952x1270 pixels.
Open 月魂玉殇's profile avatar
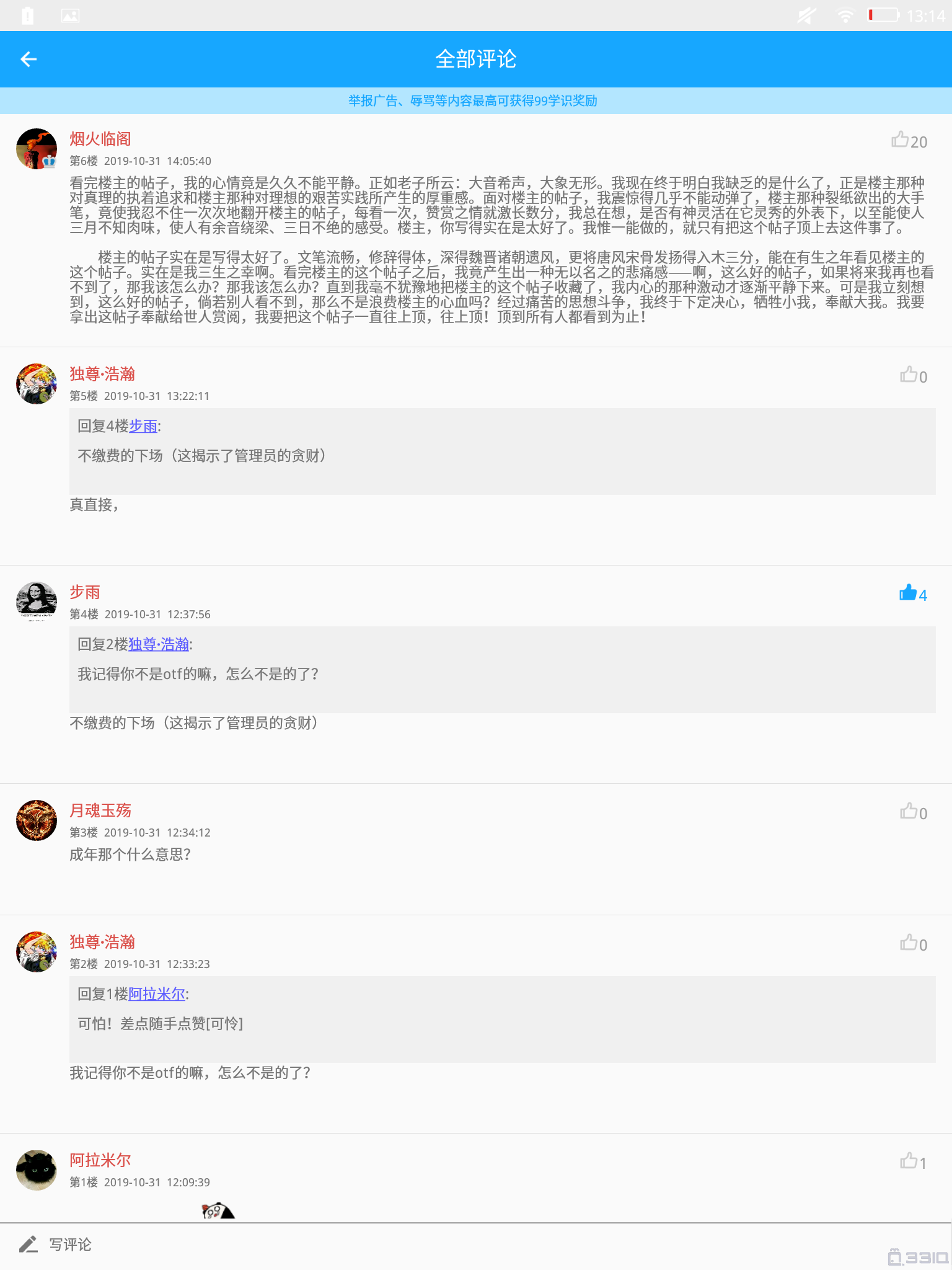tap(37, 820)
